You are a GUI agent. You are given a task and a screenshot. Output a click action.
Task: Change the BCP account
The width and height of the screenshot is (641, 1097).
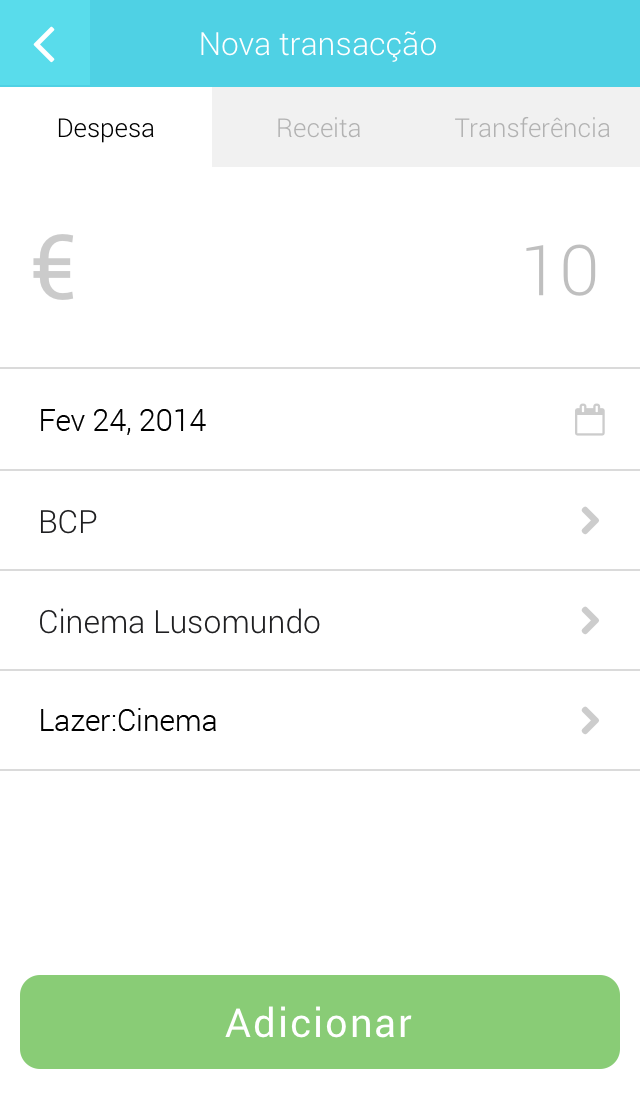[320, 521]
